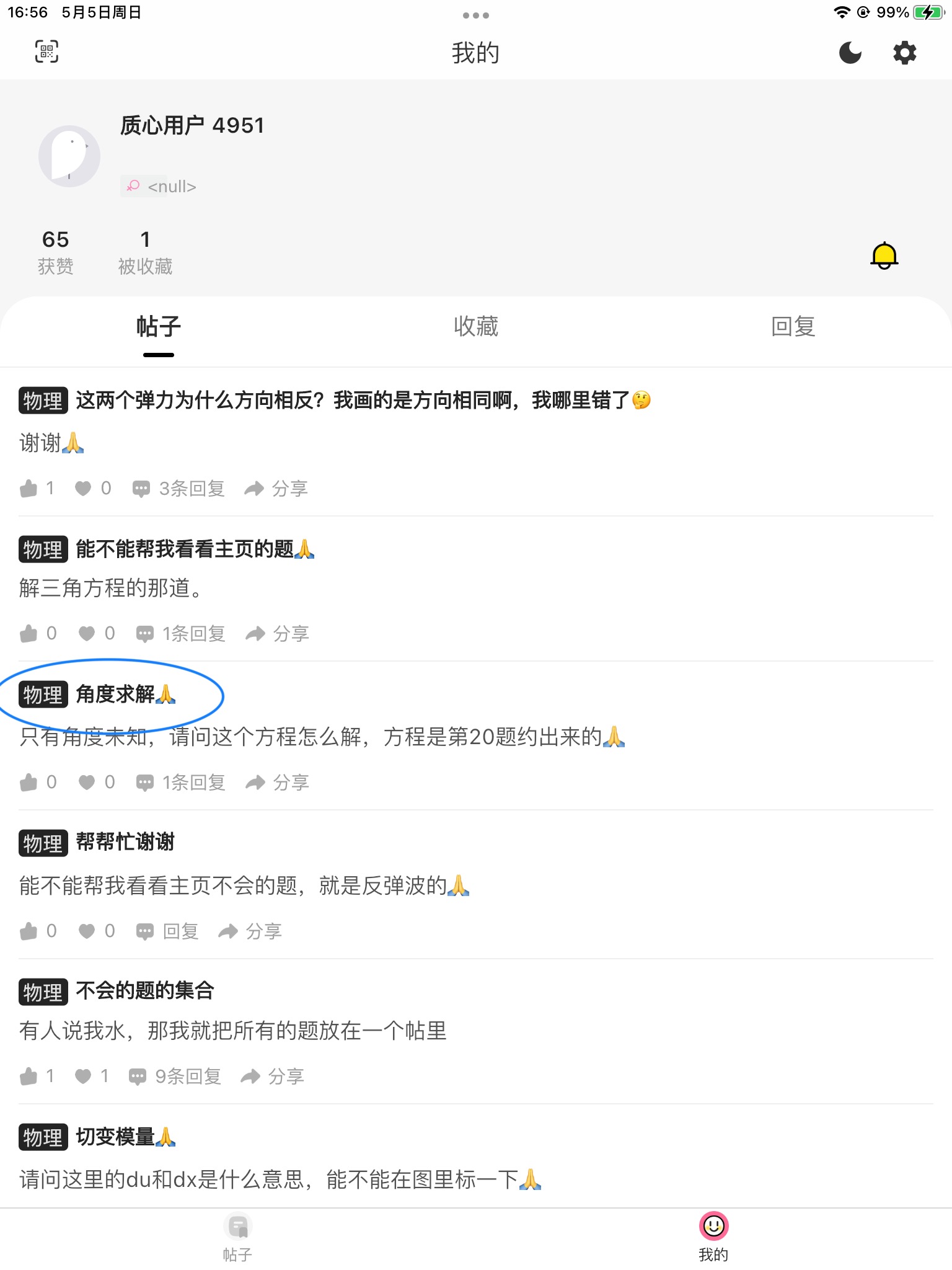Tap the profile avatar picture

pos(69,156)
